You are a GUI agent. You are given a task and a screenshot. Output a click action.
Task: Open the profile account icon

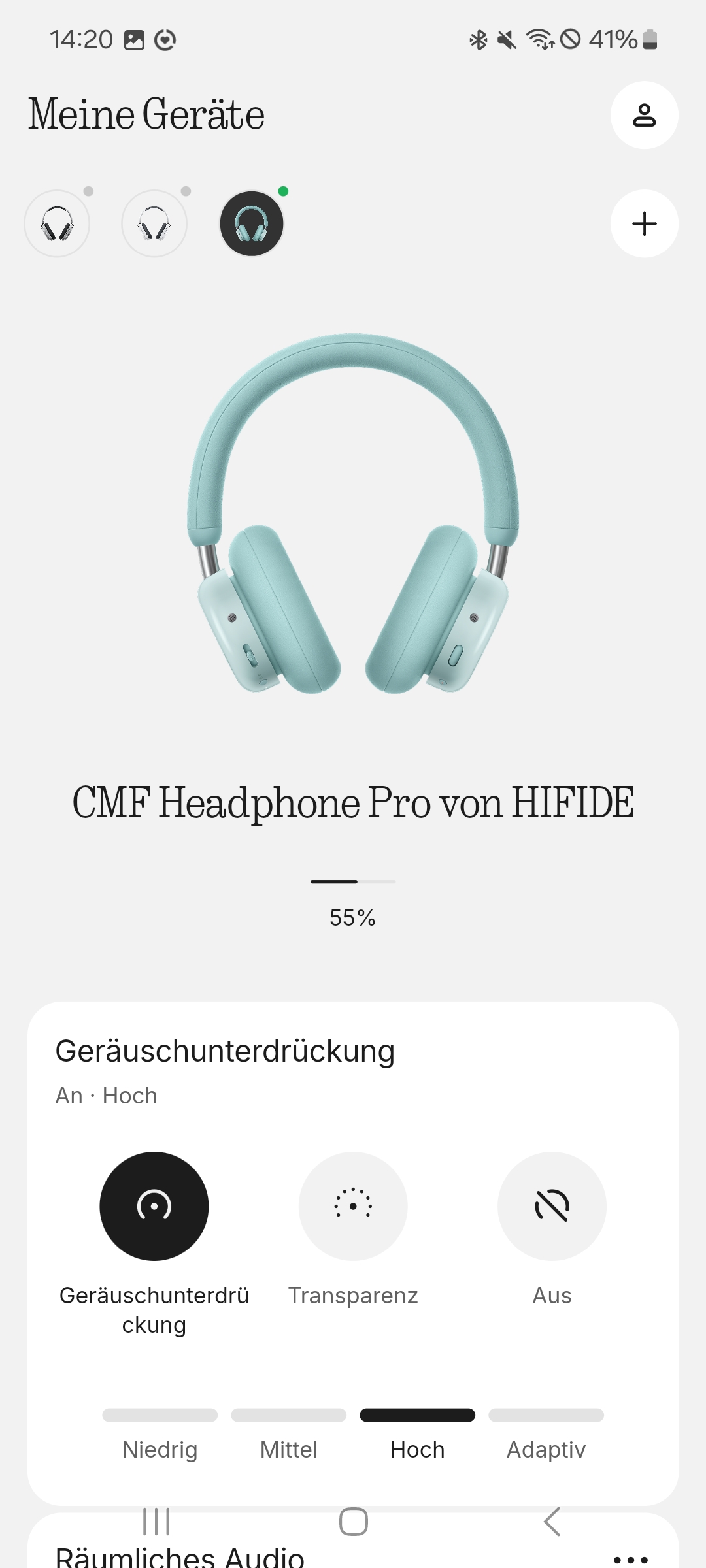tap(644, 115)
